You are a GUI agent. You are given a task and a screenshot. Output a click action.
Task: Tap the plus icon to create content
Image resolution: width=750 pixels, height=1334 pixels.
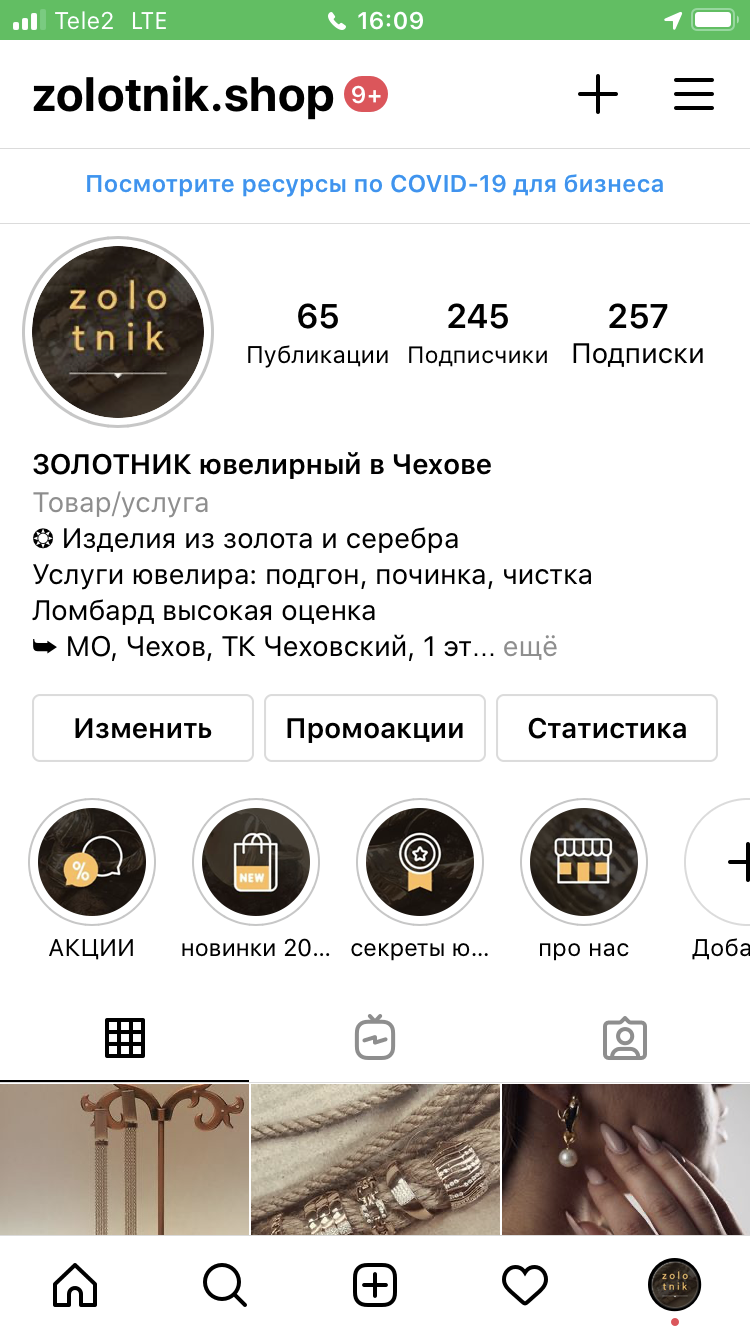598,95
